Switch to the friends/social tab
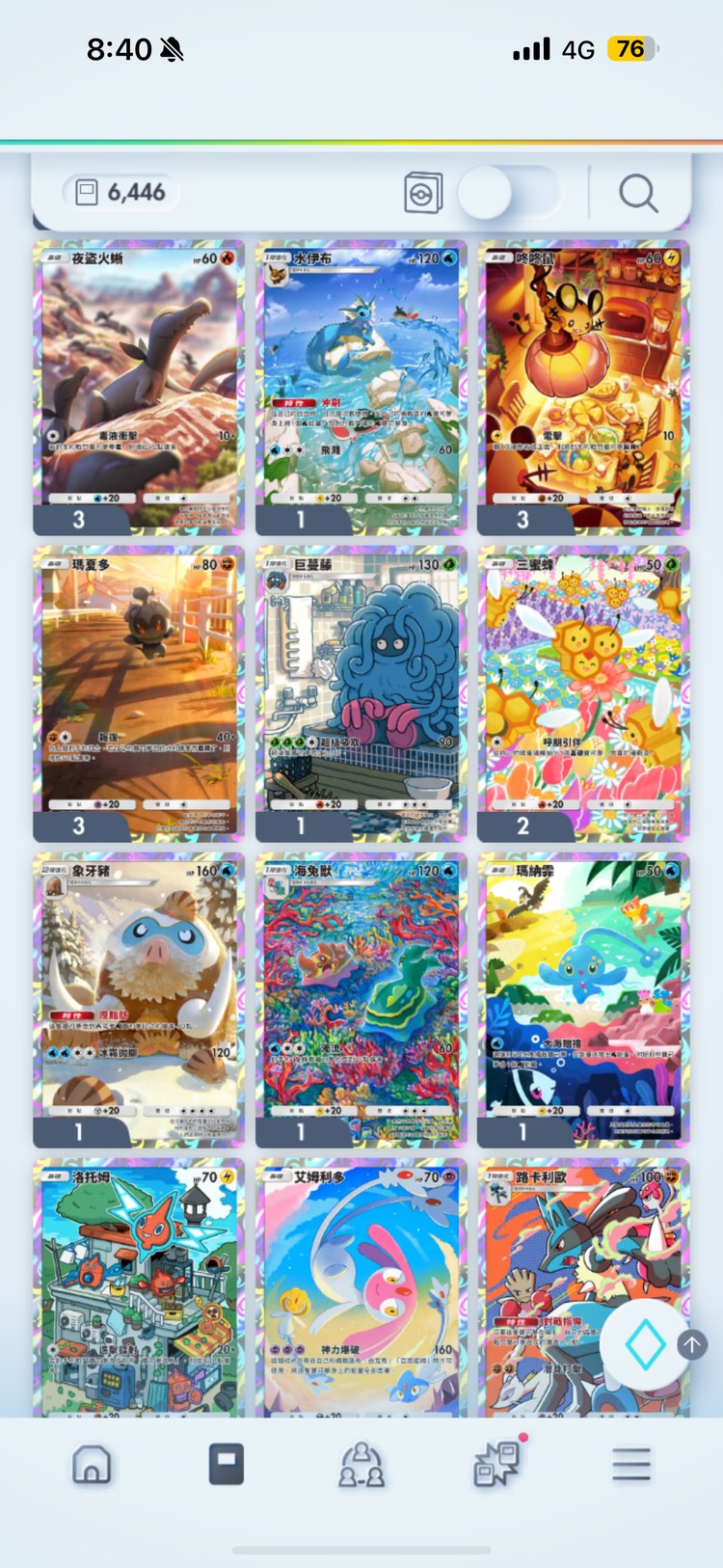 coord(361,1464)
